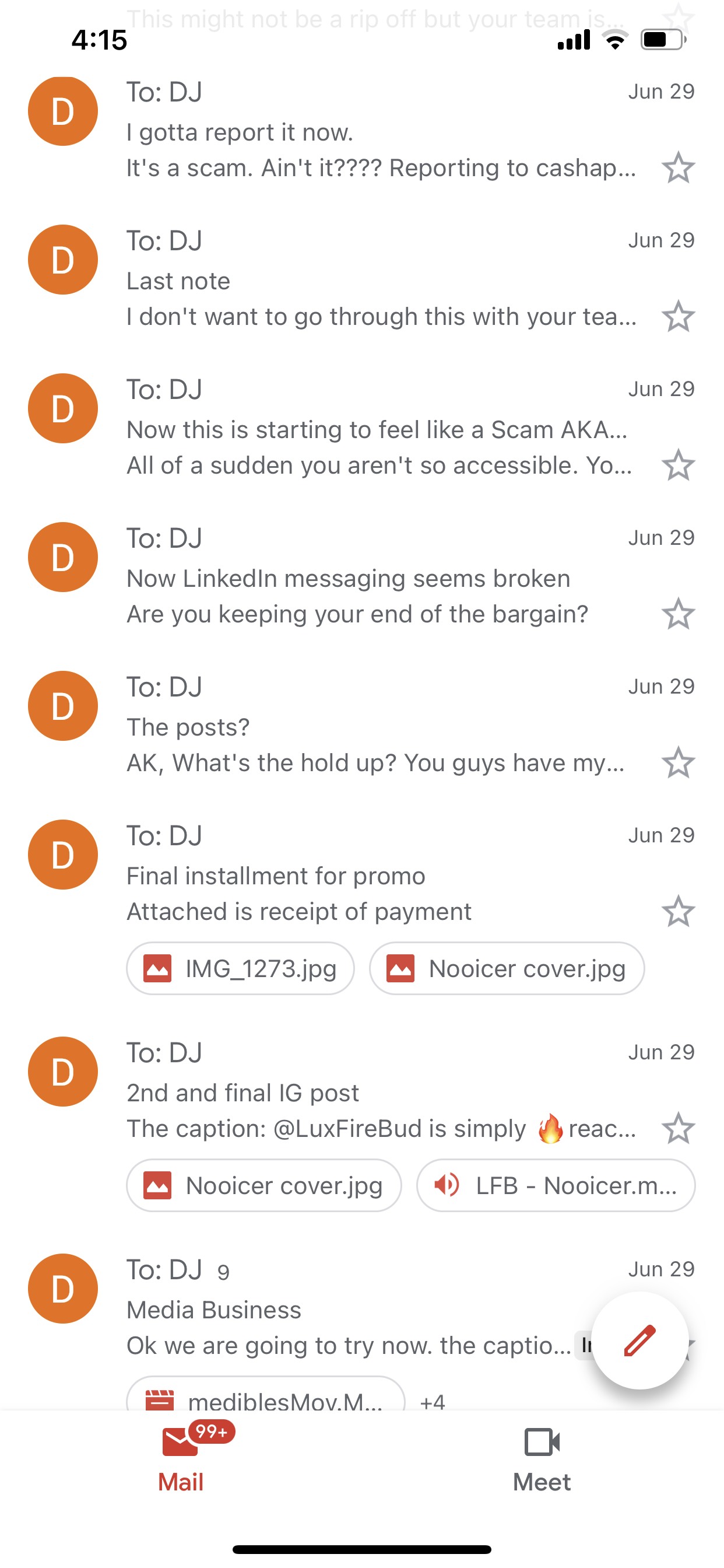Open Nooicer cover.jpg in the Final installment email
The image size is (724, 1568).
(x=506, y=968)
